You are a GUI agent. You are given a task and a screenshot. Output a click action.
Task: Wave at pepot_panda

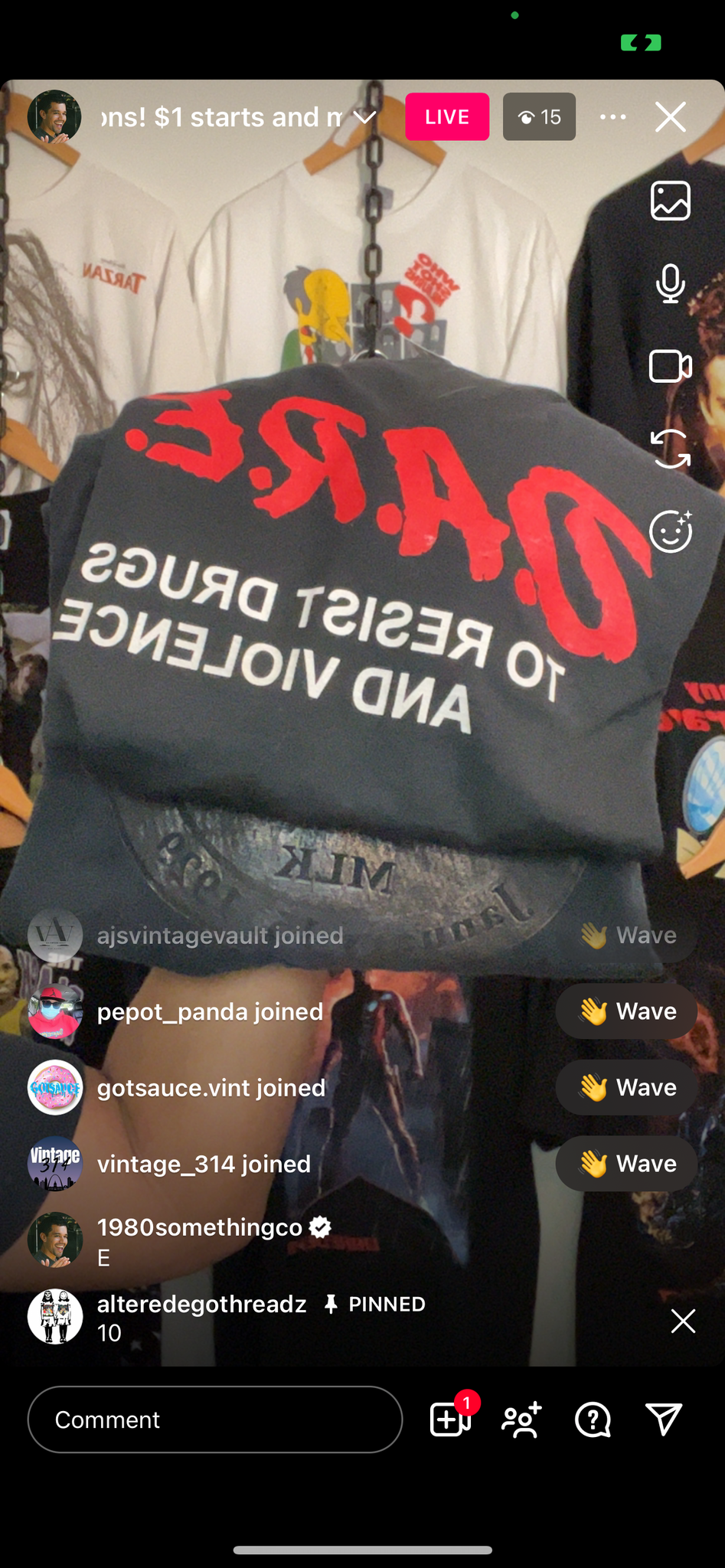(x=626, y=1011)
